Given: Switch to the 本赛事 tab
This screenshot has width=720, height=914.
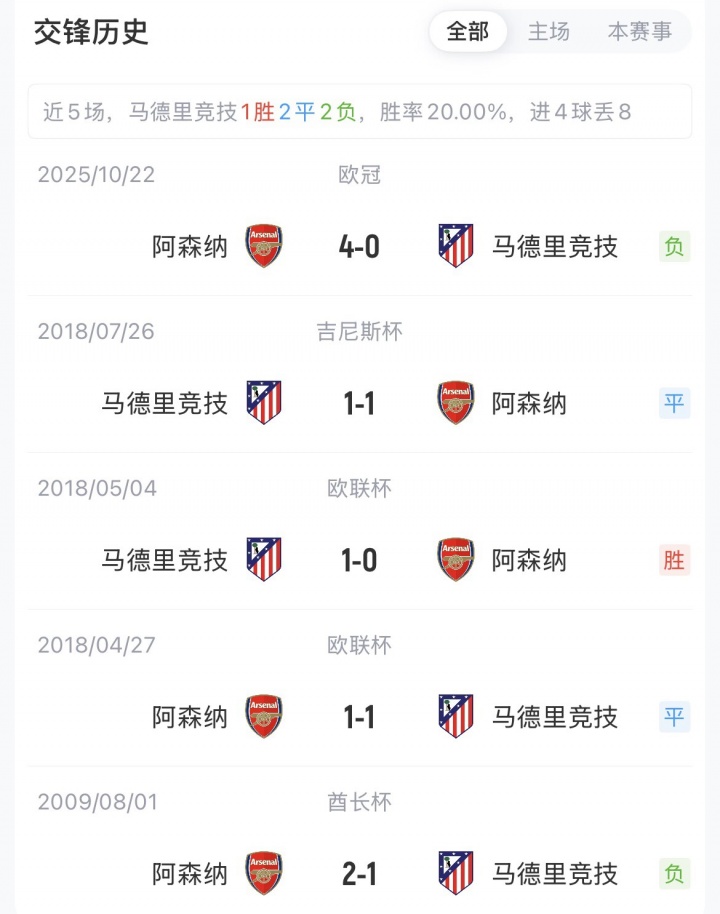Looking at the screenshot, I should tap(640, 32).
